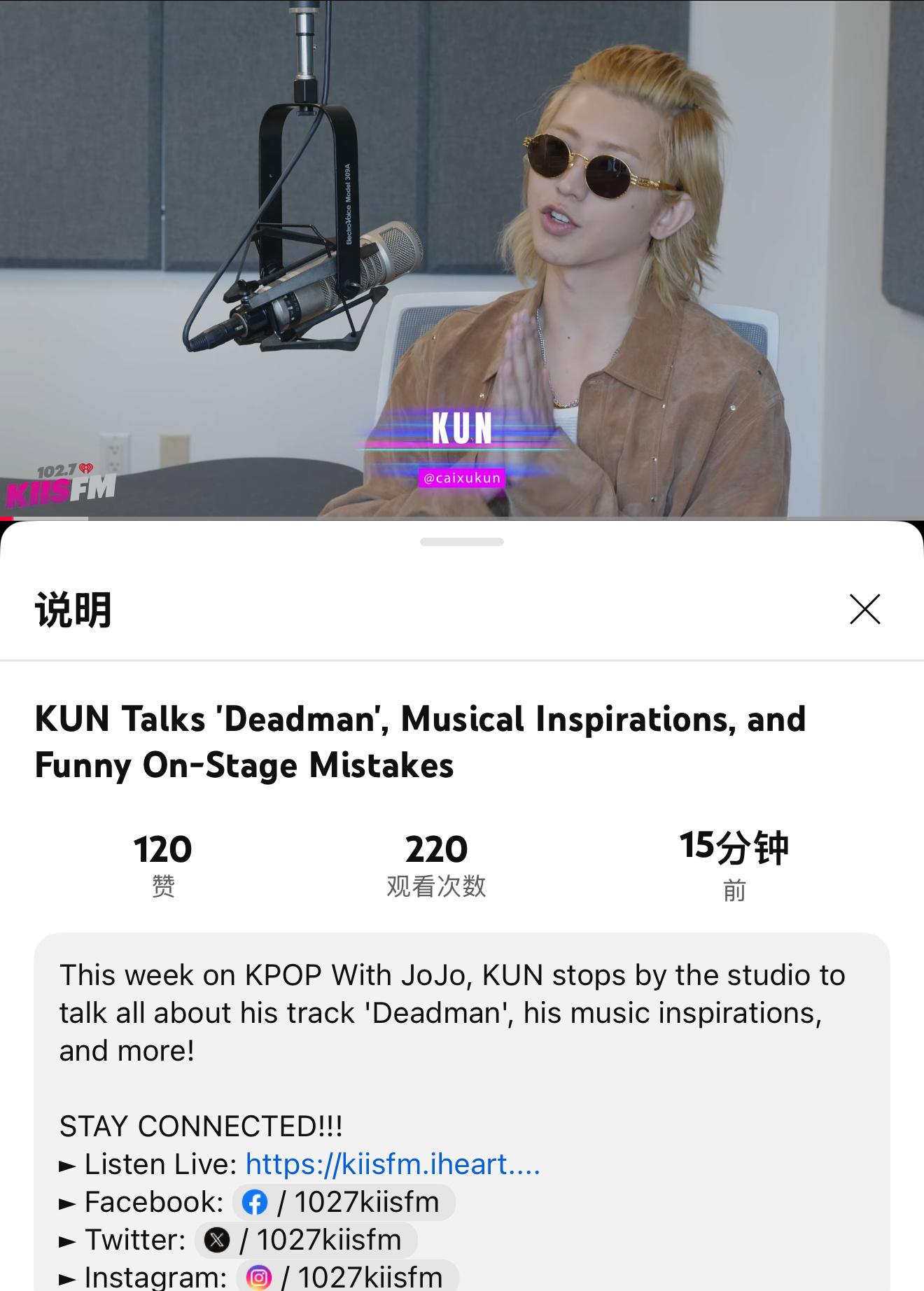This screenshot has width=924, height=1291.
Task: Tap the video player showing KUN
Action: 462,259
